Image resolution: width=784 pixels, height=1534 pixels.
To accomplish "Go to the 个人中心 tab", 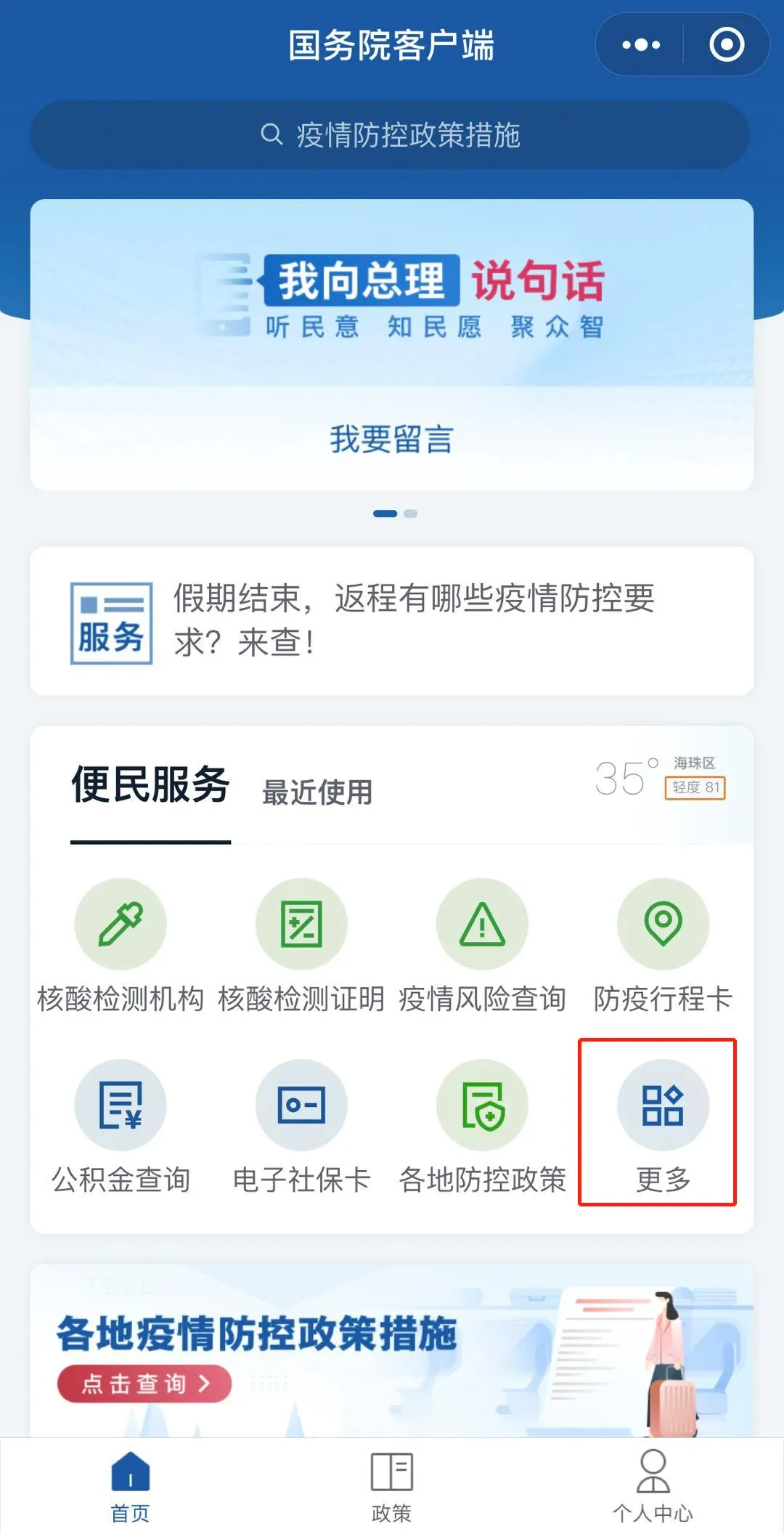I will [653, 1486].
